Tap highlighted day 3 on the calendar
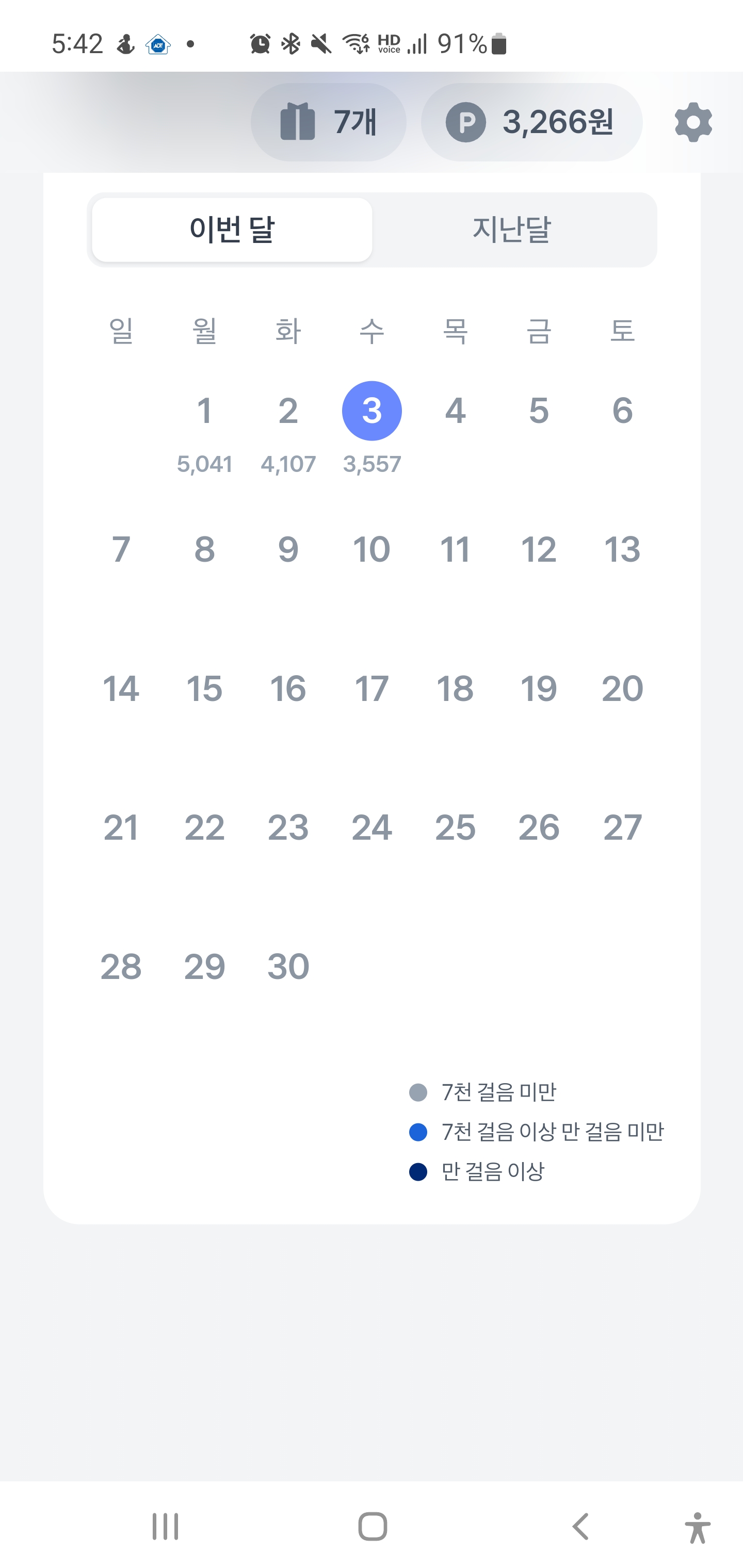 [x=372, y=411]
